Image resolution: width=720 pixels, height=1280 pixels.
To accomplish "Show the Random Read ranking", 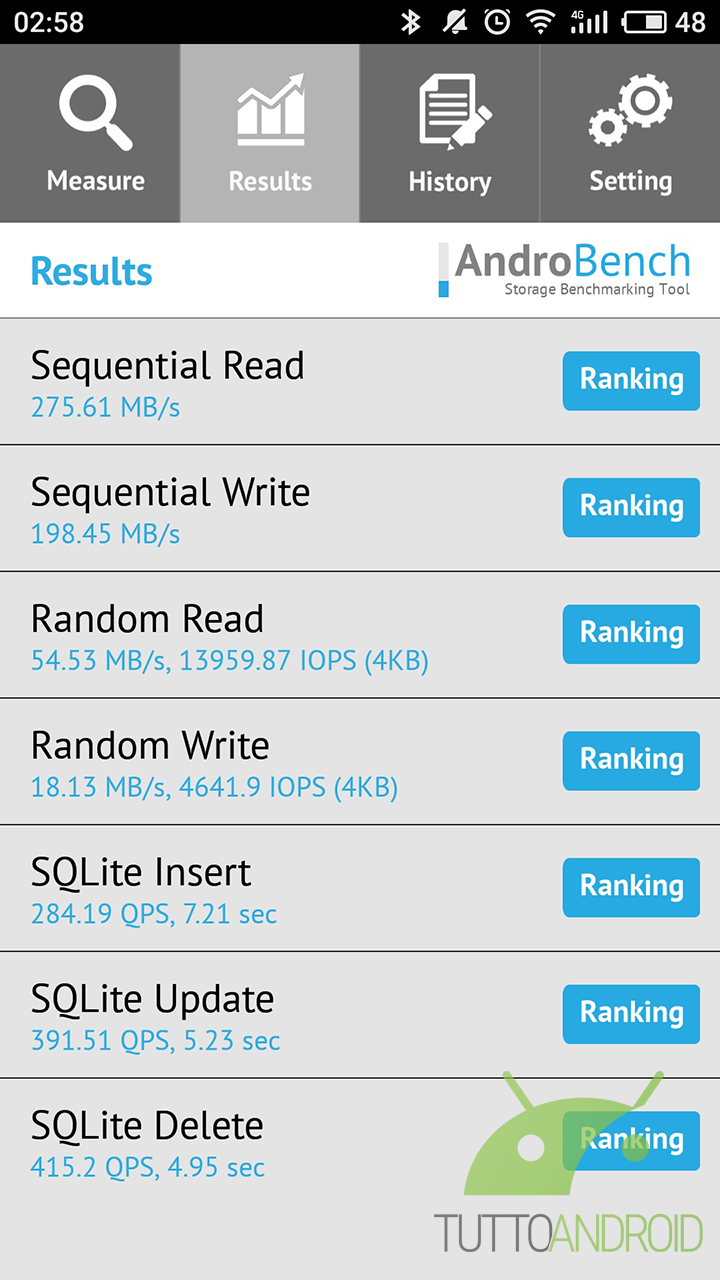I will pos(631,634).
